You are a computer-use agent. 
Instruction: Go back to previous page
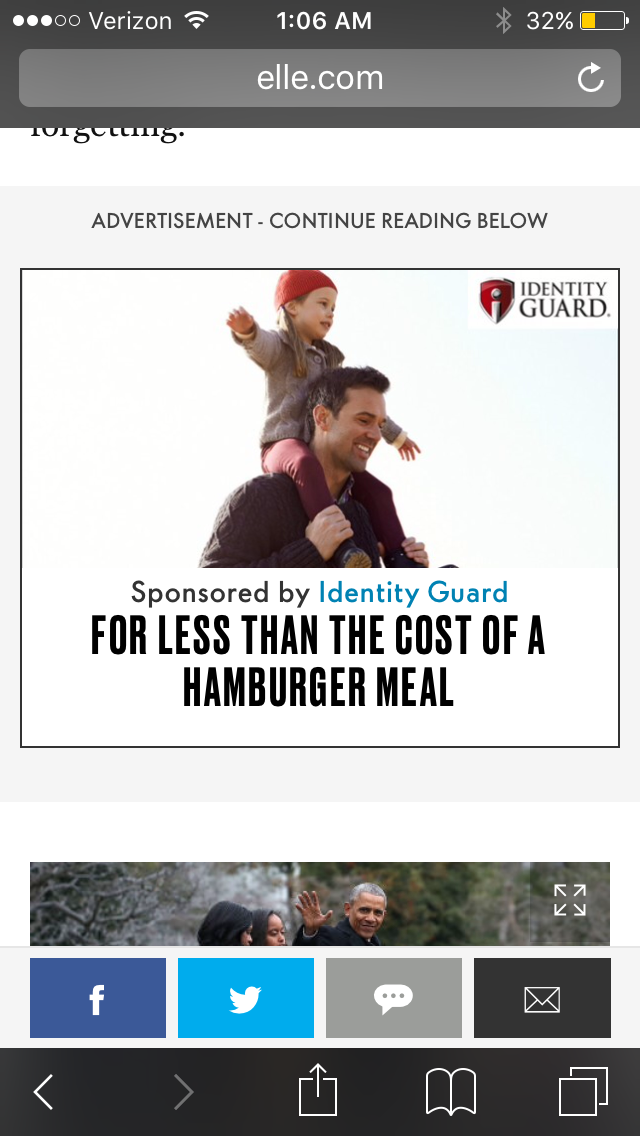(x=44, y=1092)
